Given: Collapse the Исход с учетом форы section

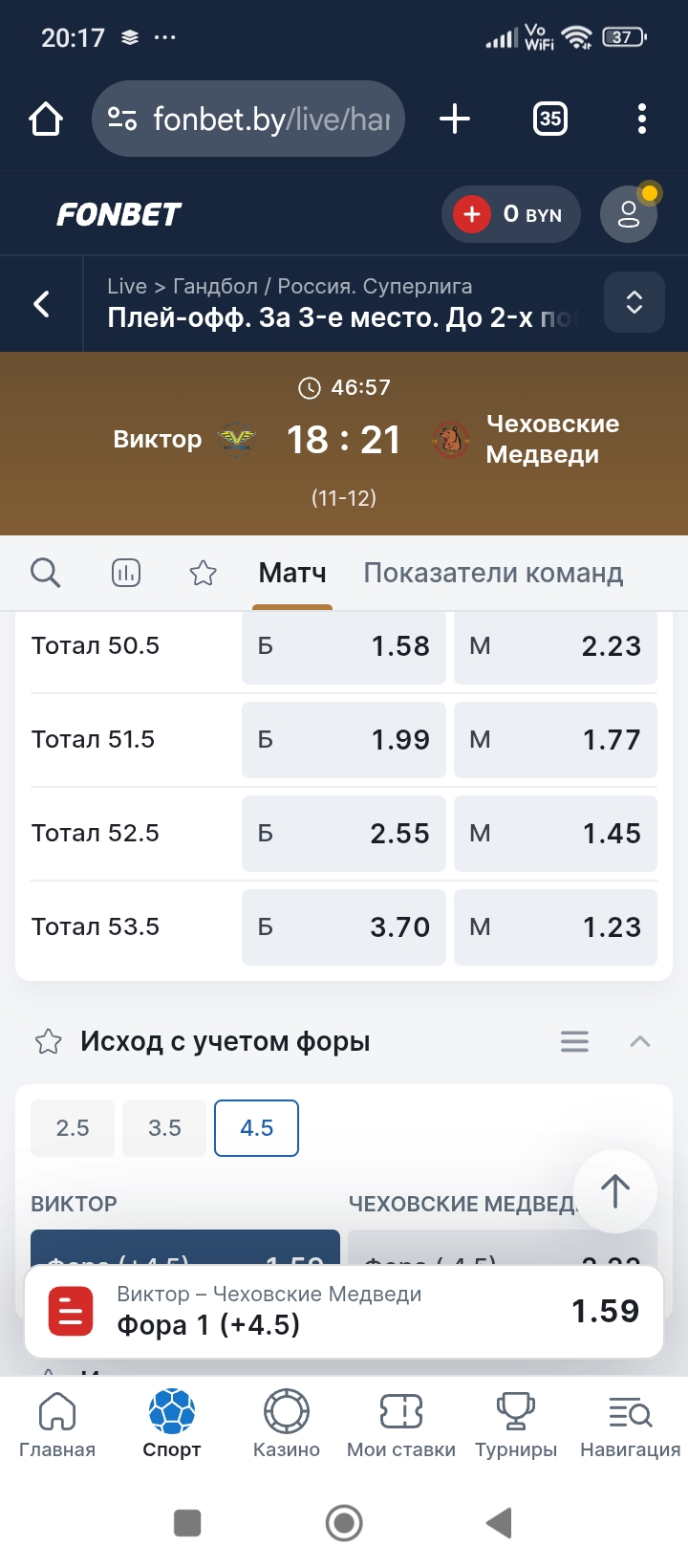Looking at the screenshot, I should click(x=639, y=1041).
